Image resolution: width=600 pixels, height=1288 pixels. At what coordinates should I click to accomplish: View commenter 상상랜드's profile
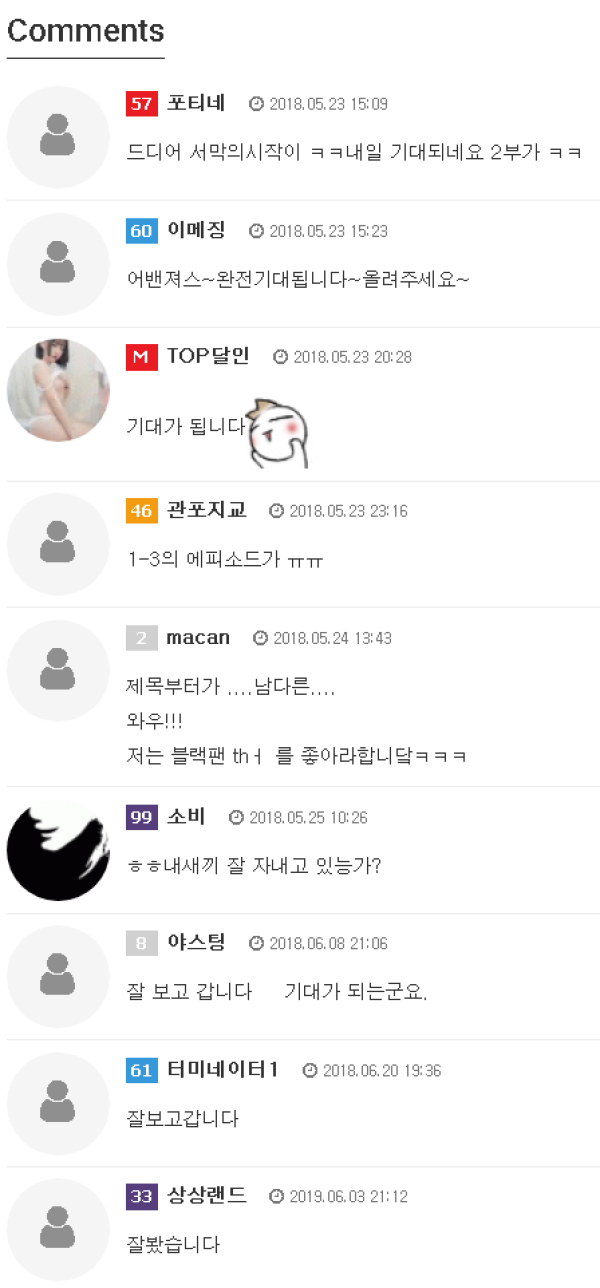[206, 1196]
